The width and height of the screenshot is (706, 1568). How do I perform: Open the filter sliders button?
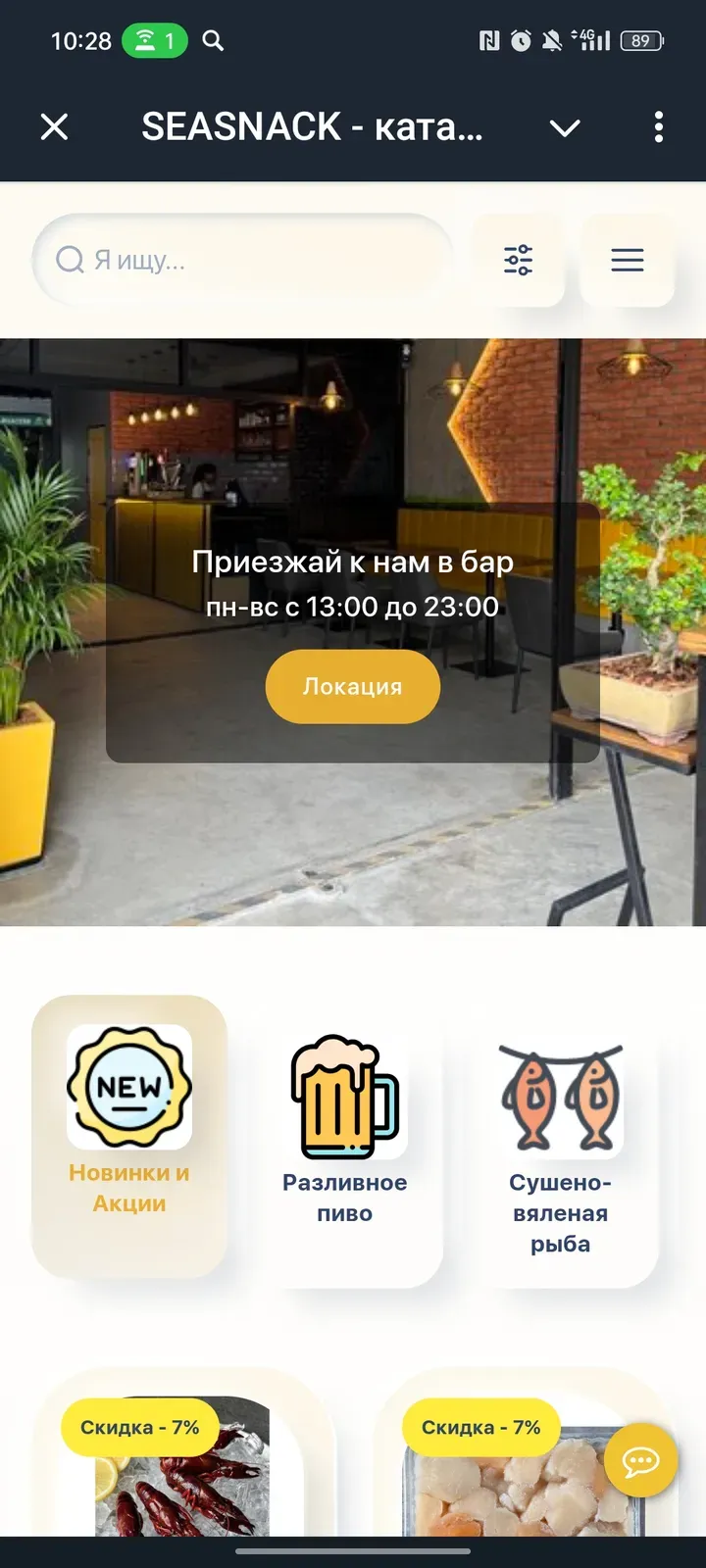(518, 260)
